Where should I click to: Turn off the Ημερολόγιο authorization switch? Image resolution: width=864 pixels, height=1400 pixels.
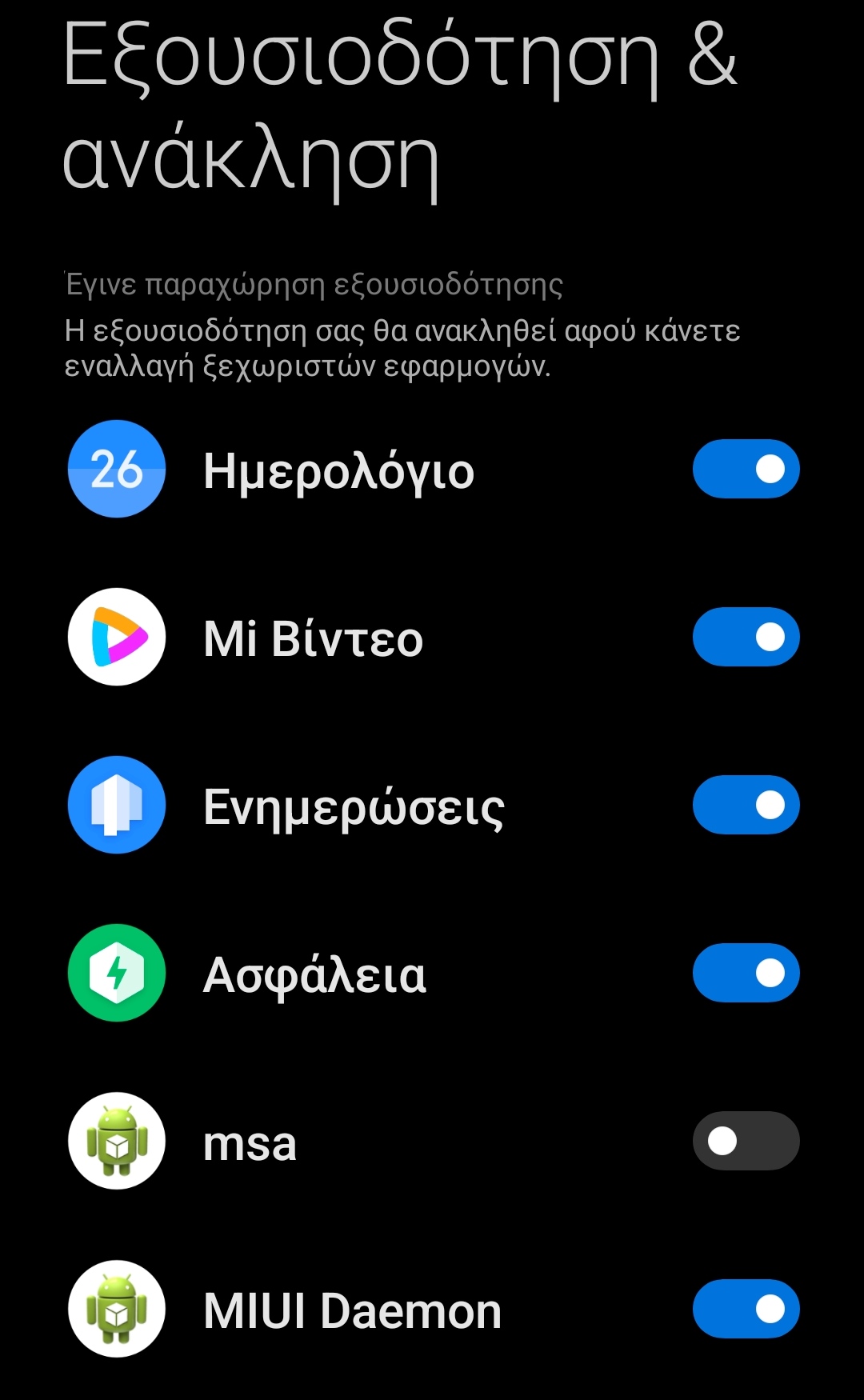pos(746,469)
